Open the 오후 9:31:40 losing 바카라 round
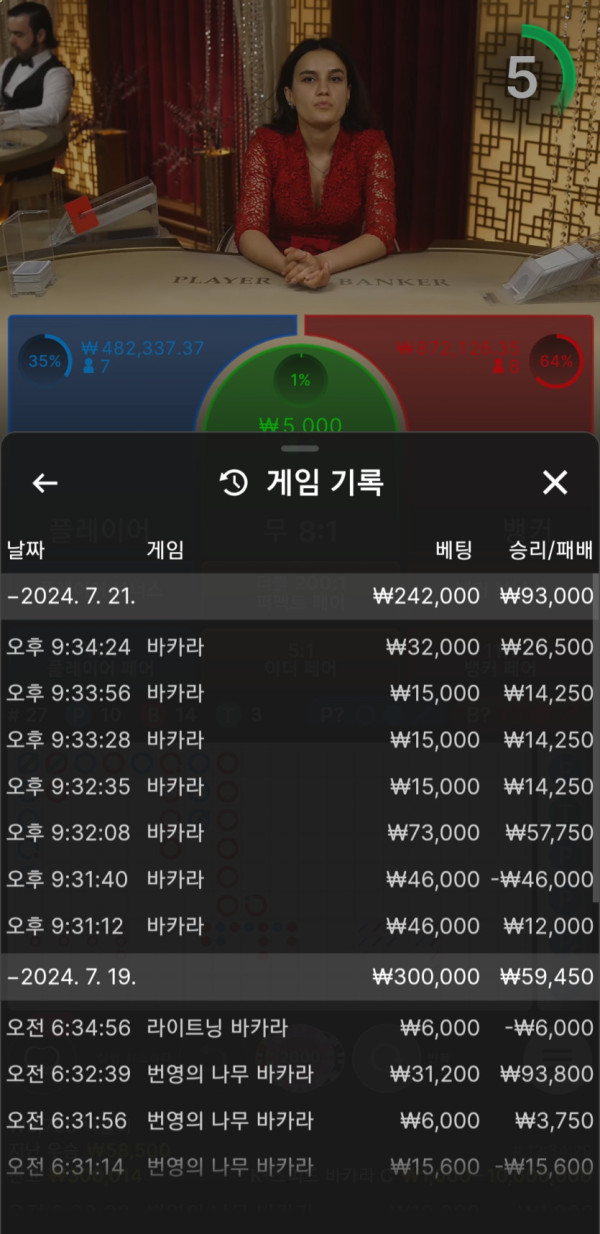The image size is (600, 1234). (x=300, y=880)
